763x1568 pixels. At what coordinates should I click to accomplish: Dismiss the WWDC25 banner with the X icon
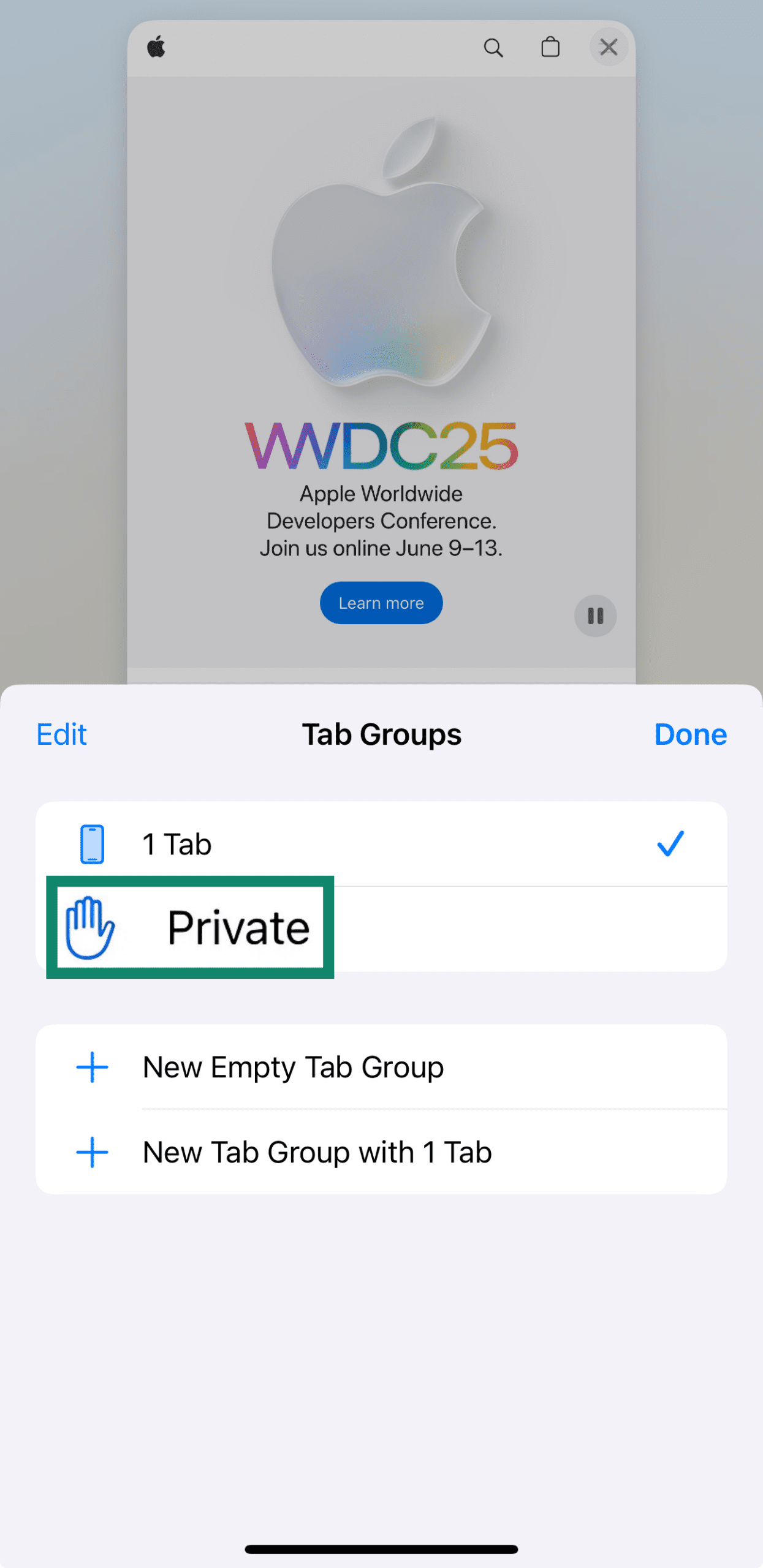point(608,47)
